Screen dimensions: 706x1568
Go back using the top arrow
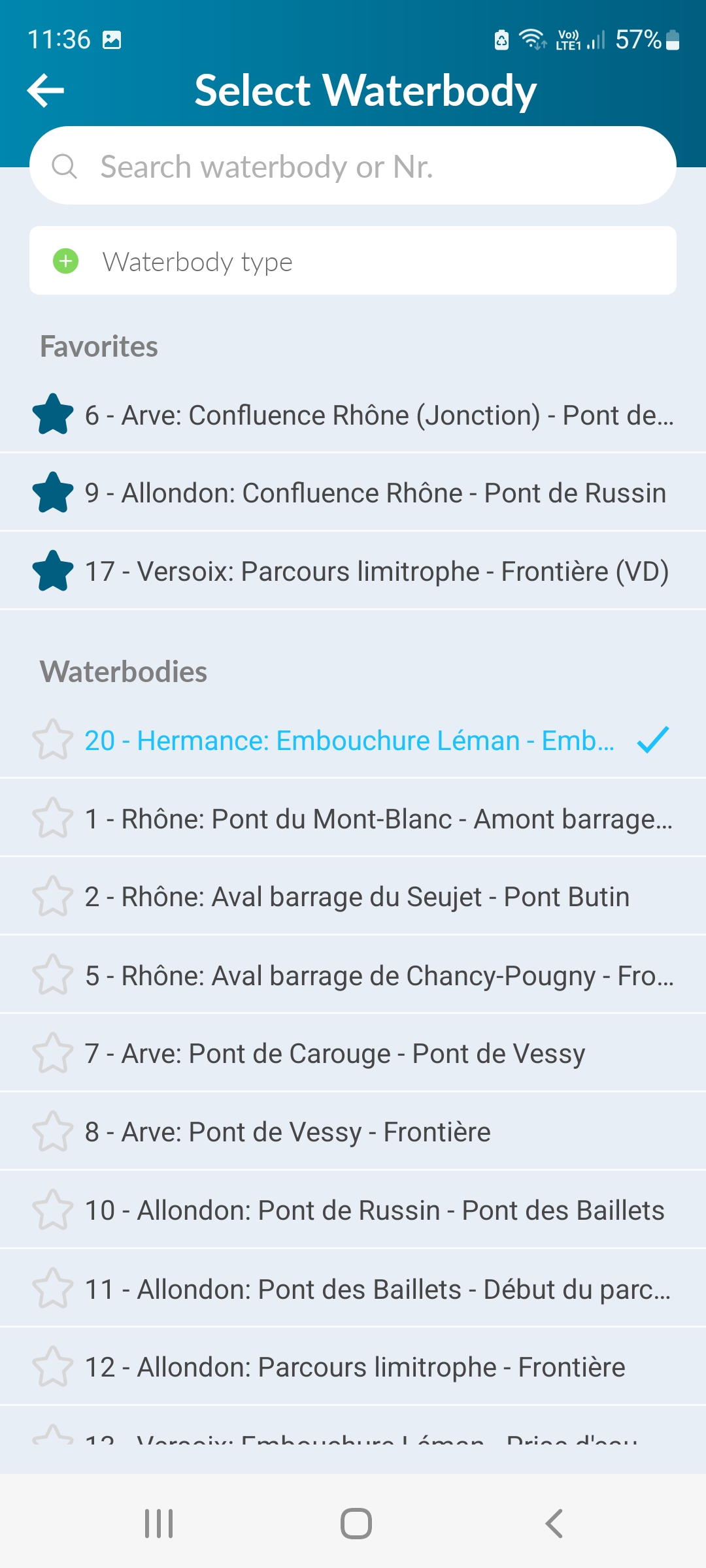[46, 90]
